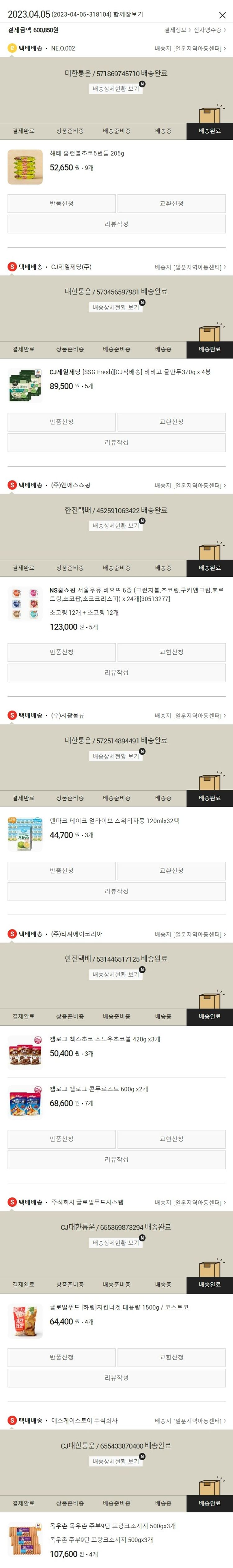Write review for 서울우유 비요뜨
Viewport: 233px width, 1568px height.
coord(116,673)
